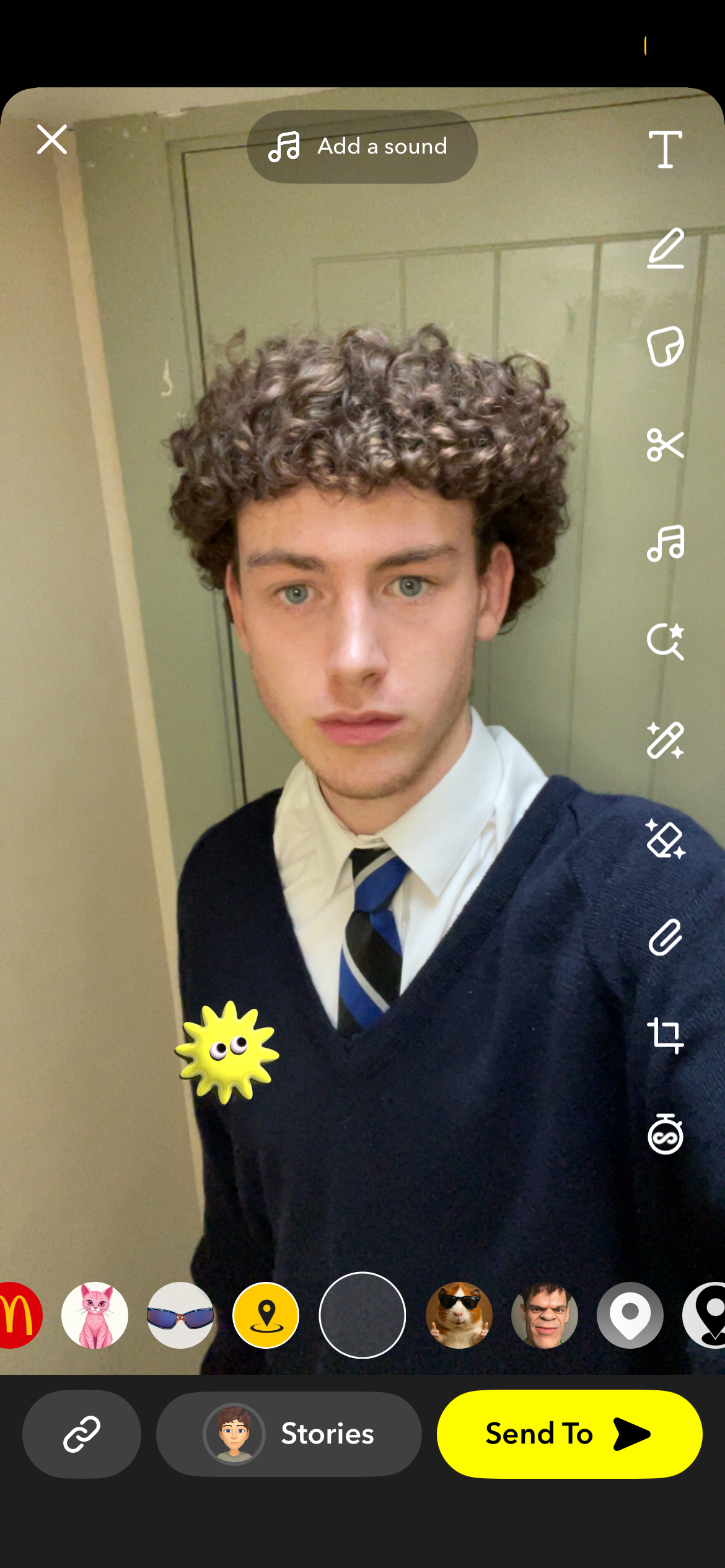The height and width of the screenshot is (1568, 725).
Task: Close the snap preview
Action: click(52, 140)
